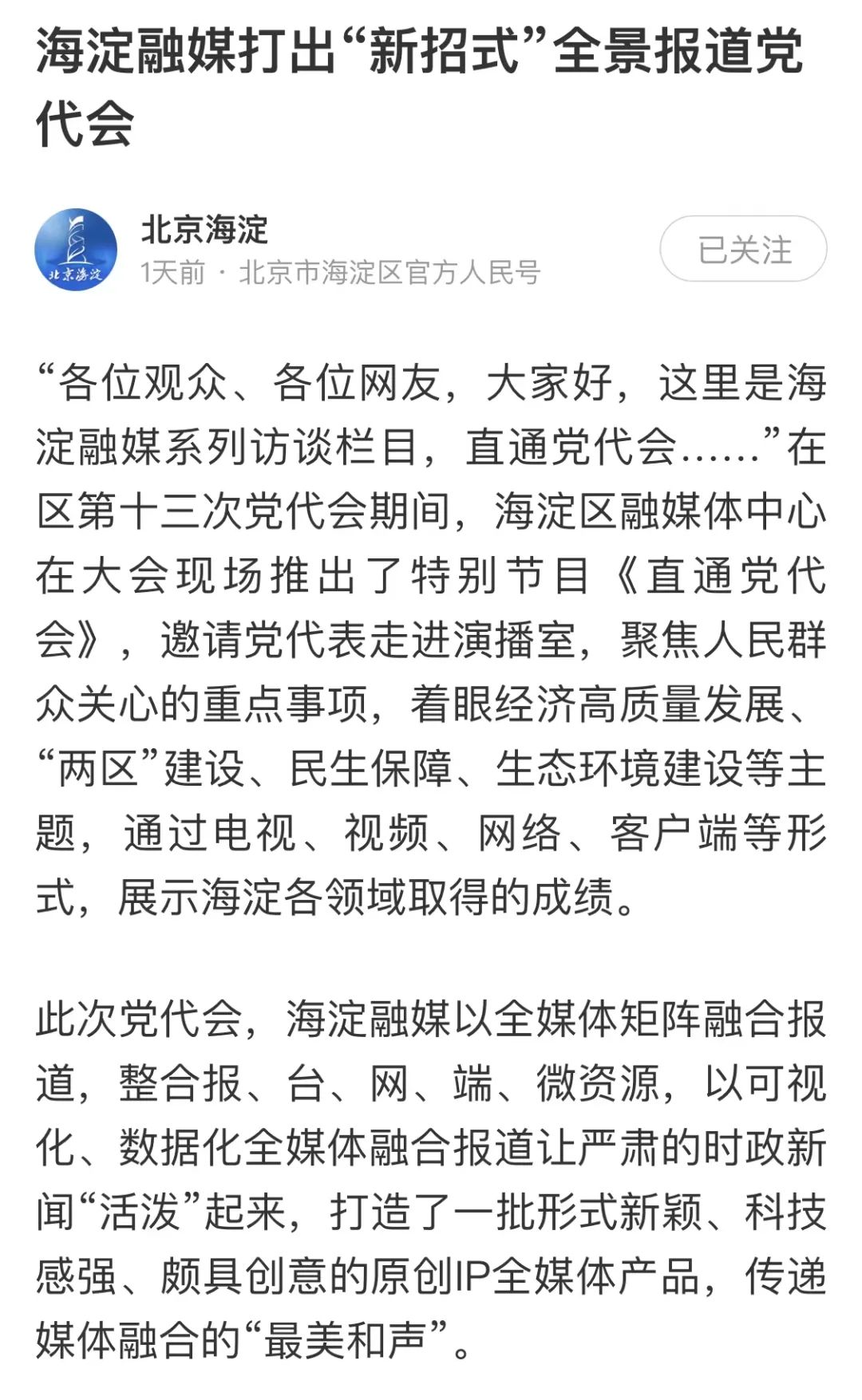862x1400 pixels.
Task: Open the 北京海淀 author name
Action: pos(204,230)
